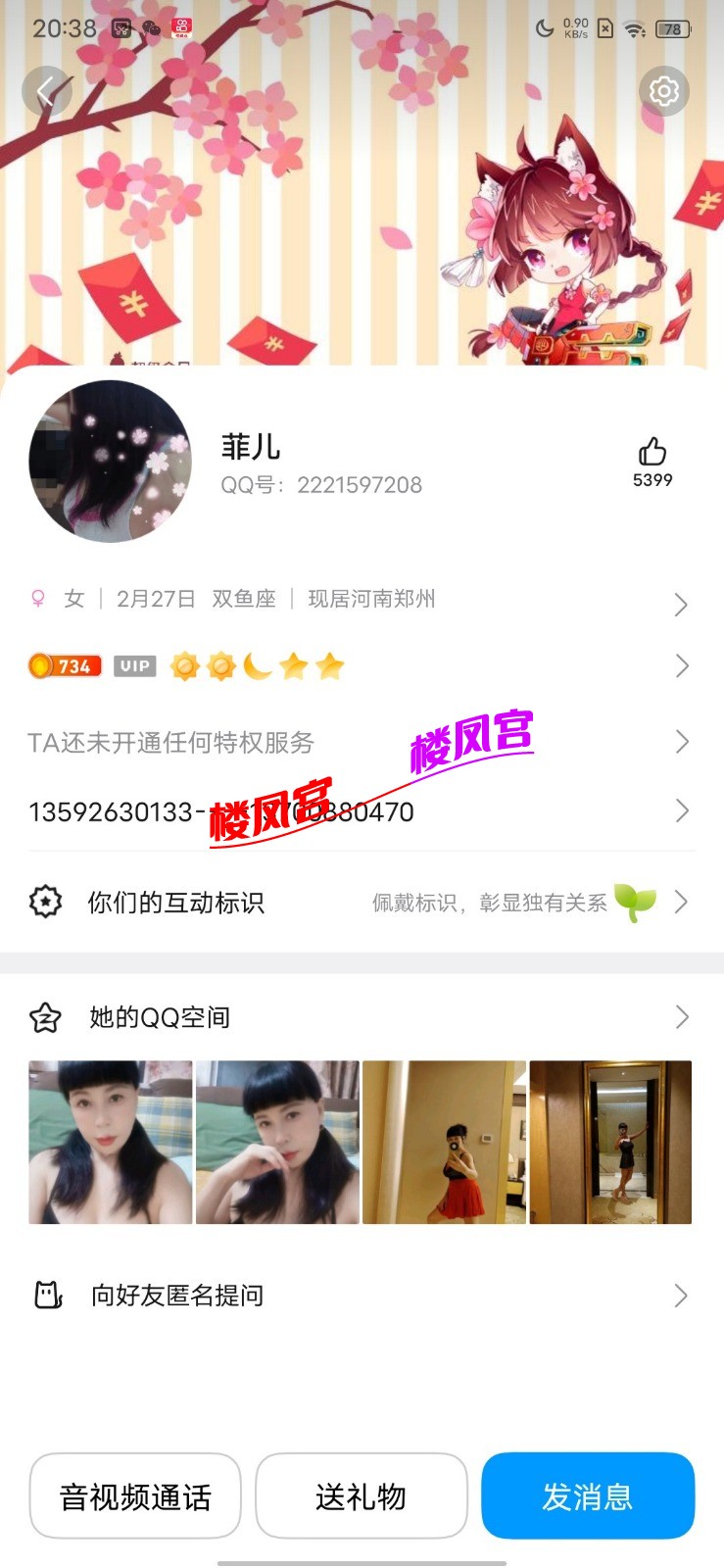Image resolution: width=724 pixels, height=1568 pixels.
Task: Go back using the top-left arrow
Action: [x=46, y=92]
